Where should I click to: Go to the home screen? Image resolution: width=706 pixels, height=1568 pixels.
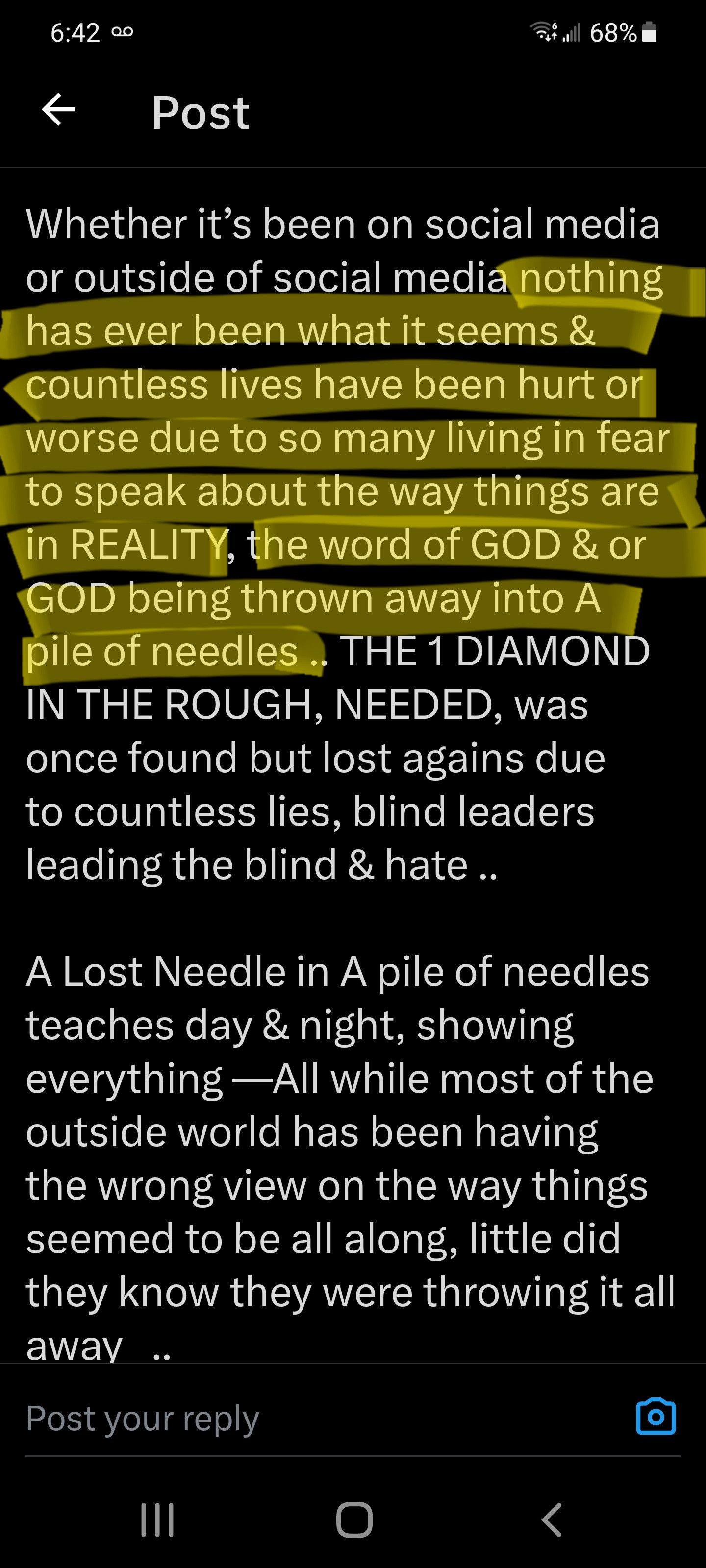pyautogui.click(x=354, y=1520)
